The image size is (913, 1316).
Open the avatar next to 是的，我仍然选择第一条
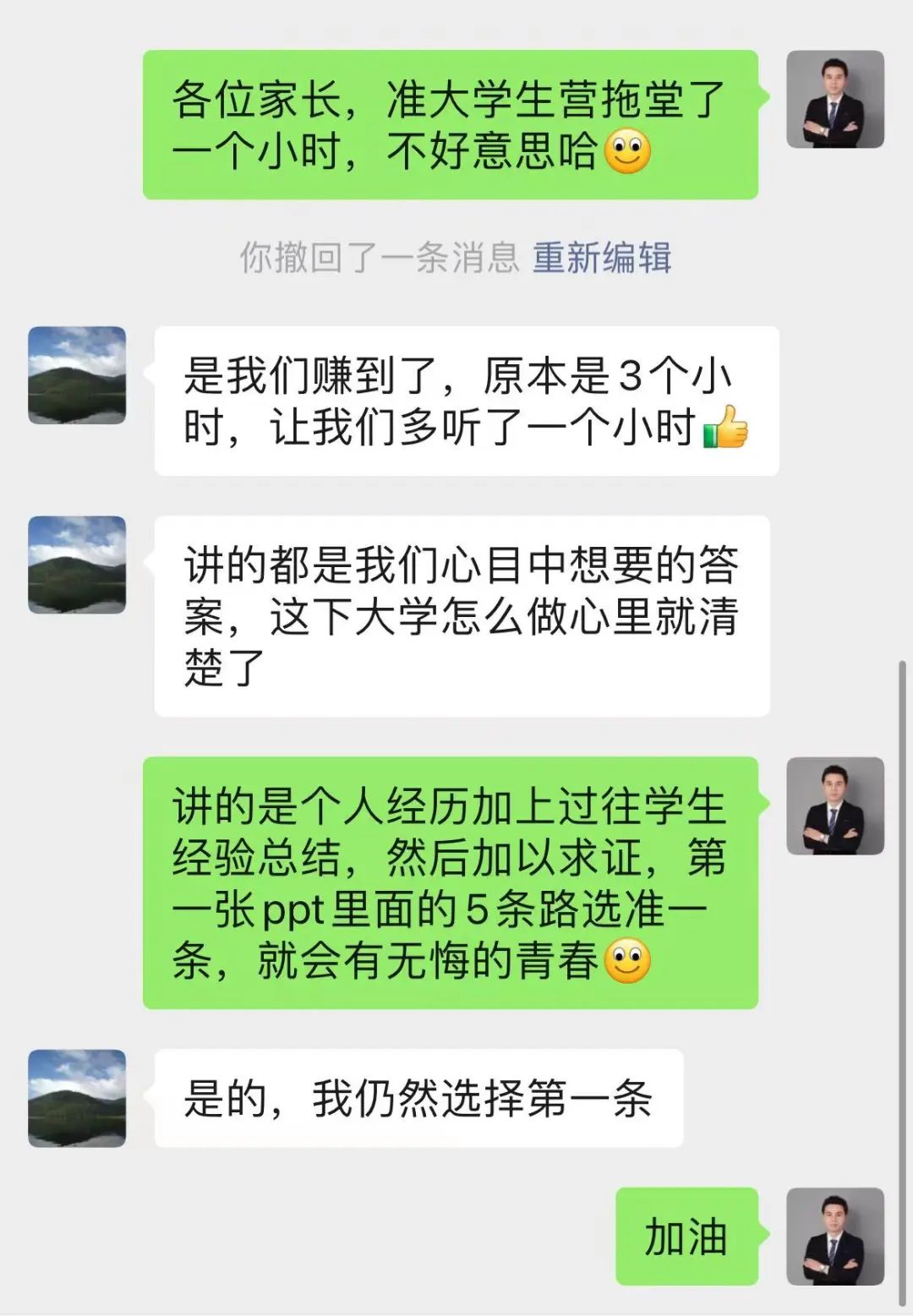[77, 1098]
